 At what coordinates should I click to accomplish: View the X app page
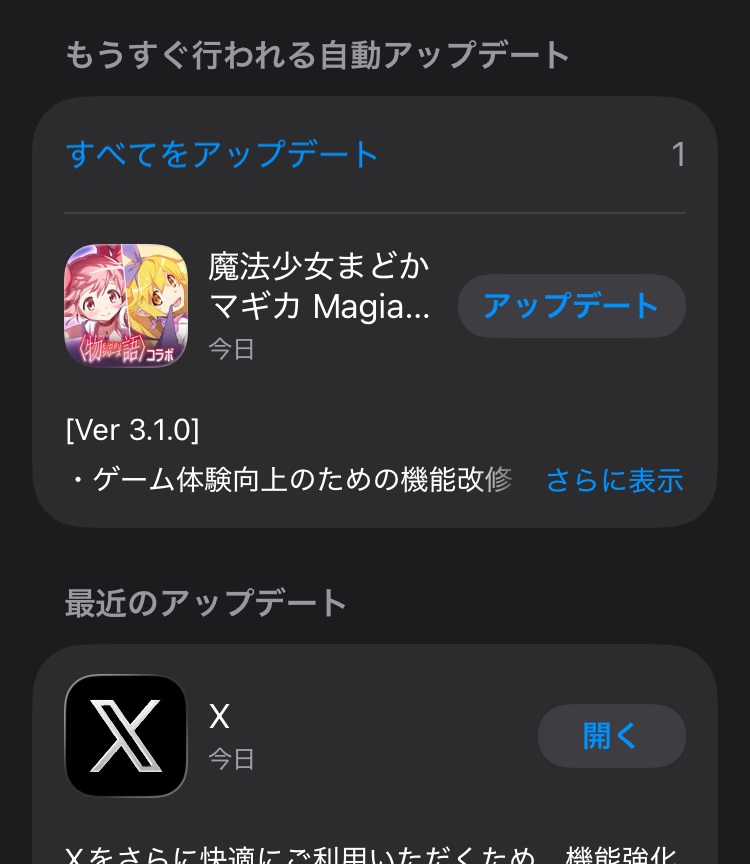[126, 736]
